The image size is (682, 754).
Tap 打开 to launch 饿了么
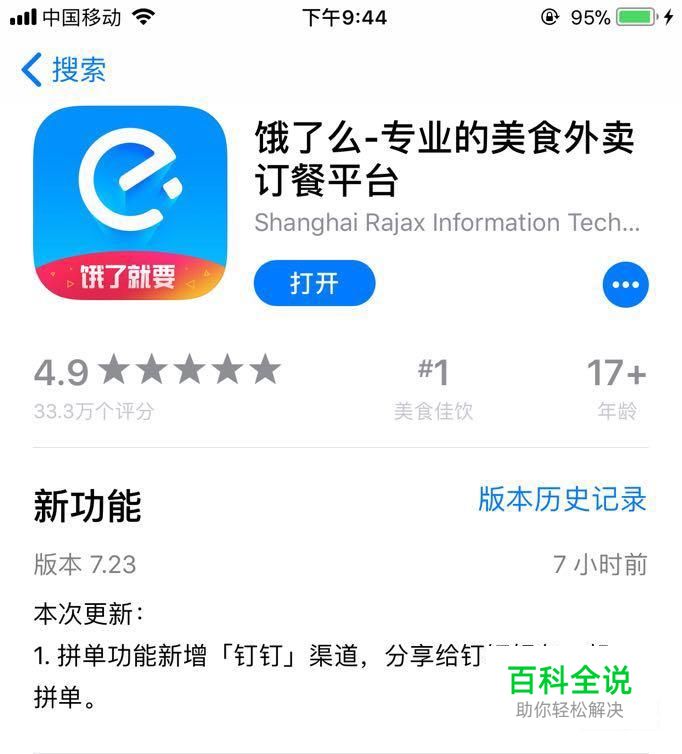(314, 283)
